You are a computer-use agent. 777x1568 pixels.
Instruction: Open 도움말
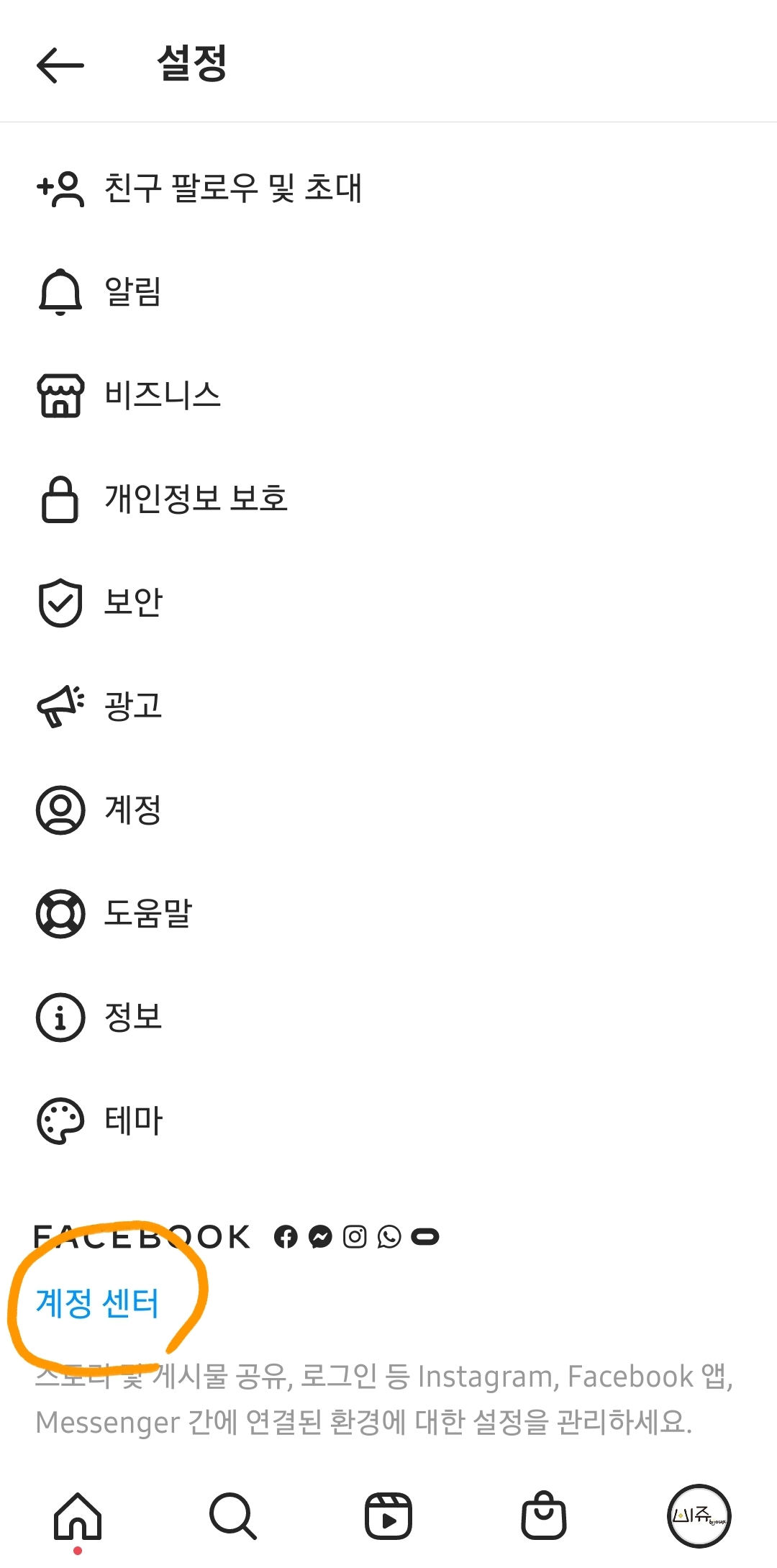388,913
